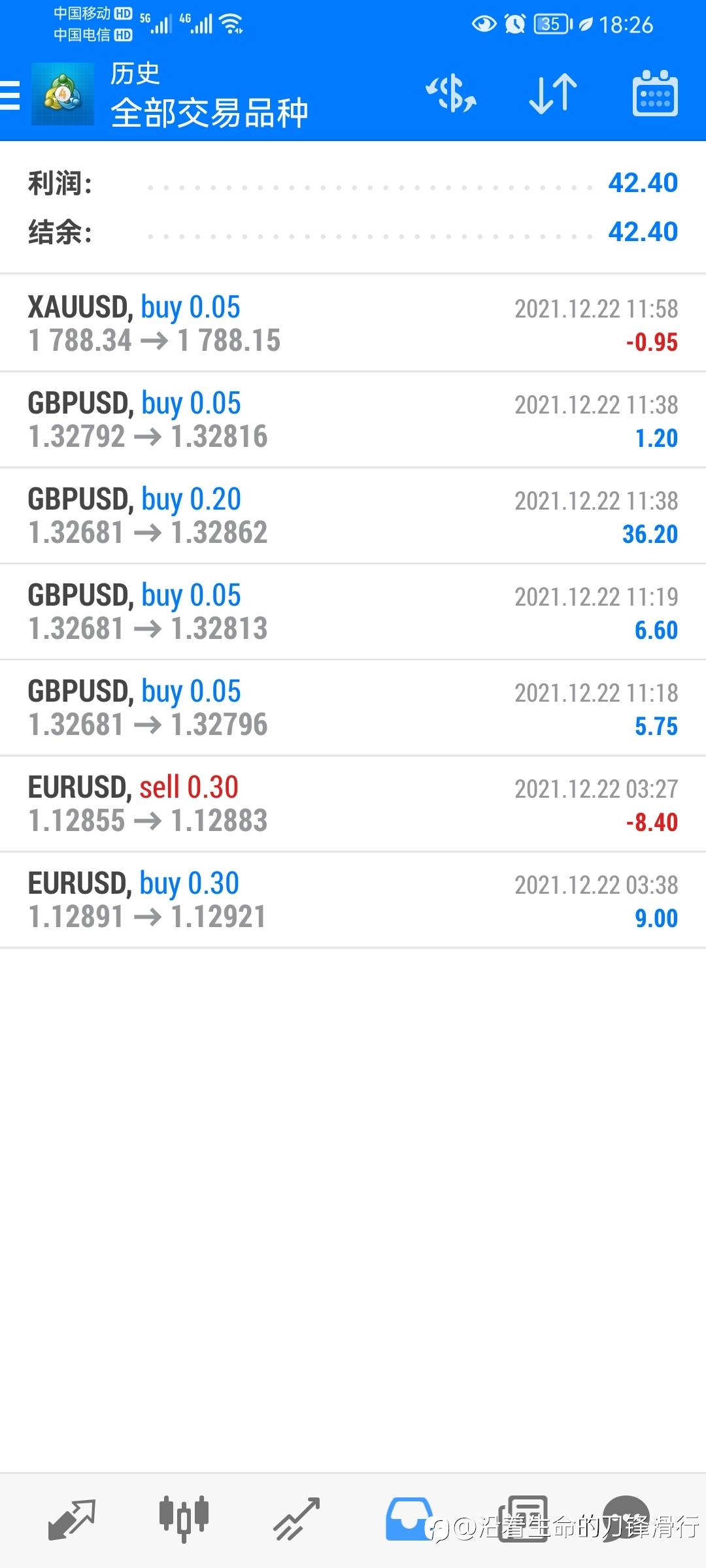Open the calendar date range picker

point(655,93)
